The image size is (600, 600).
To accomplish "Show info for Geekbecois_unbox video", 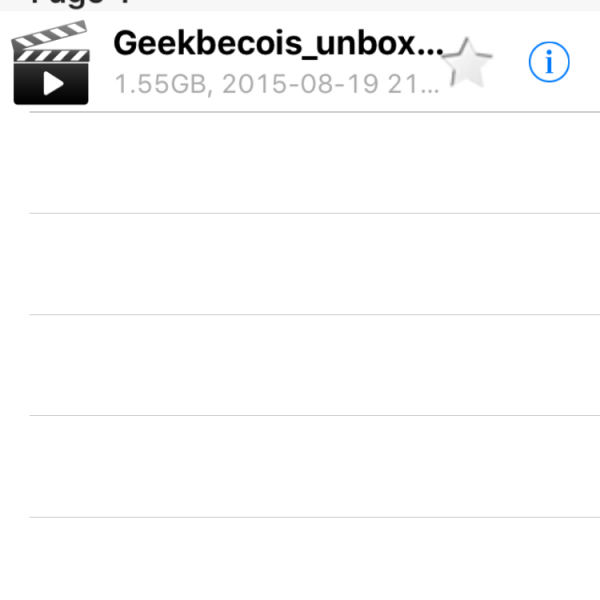I will 548,63.
